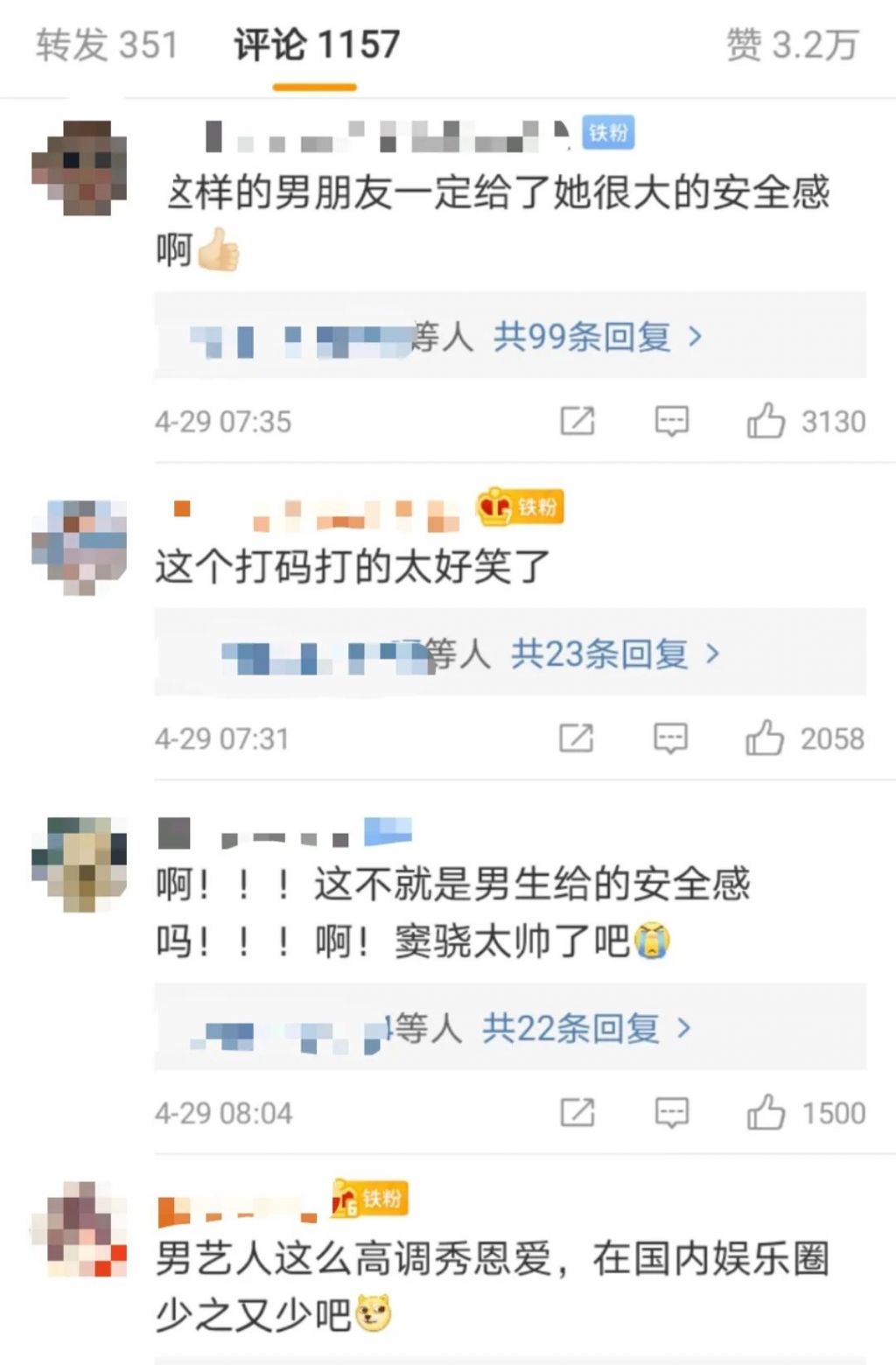896x1365 pixels.
Task: Reply to the comment posted at 4-29 07:35
Action: (x=671, y=421)
